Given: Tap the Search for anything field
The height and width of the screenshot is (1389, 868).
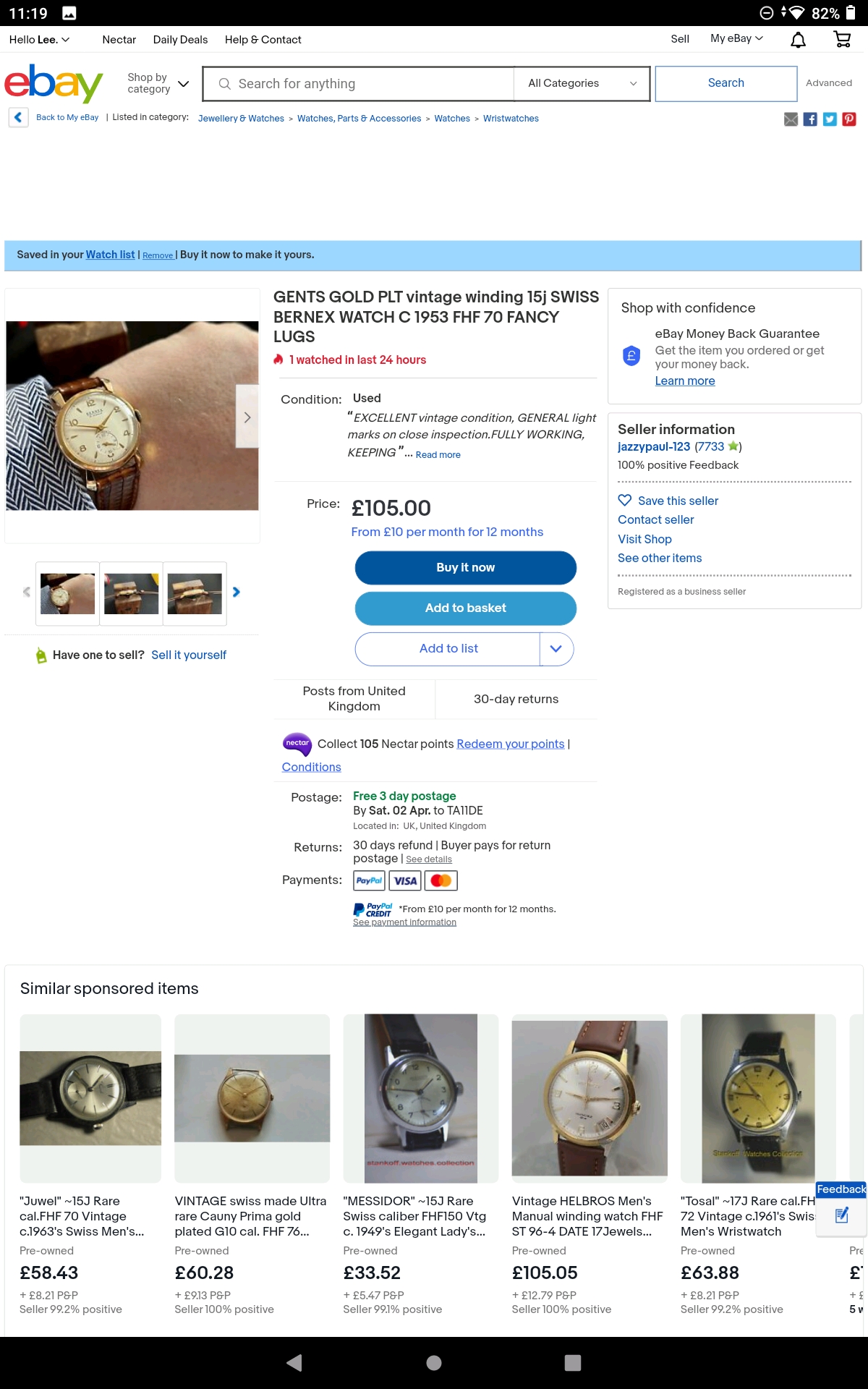Looking at the screenshot, I should [362, 84].
